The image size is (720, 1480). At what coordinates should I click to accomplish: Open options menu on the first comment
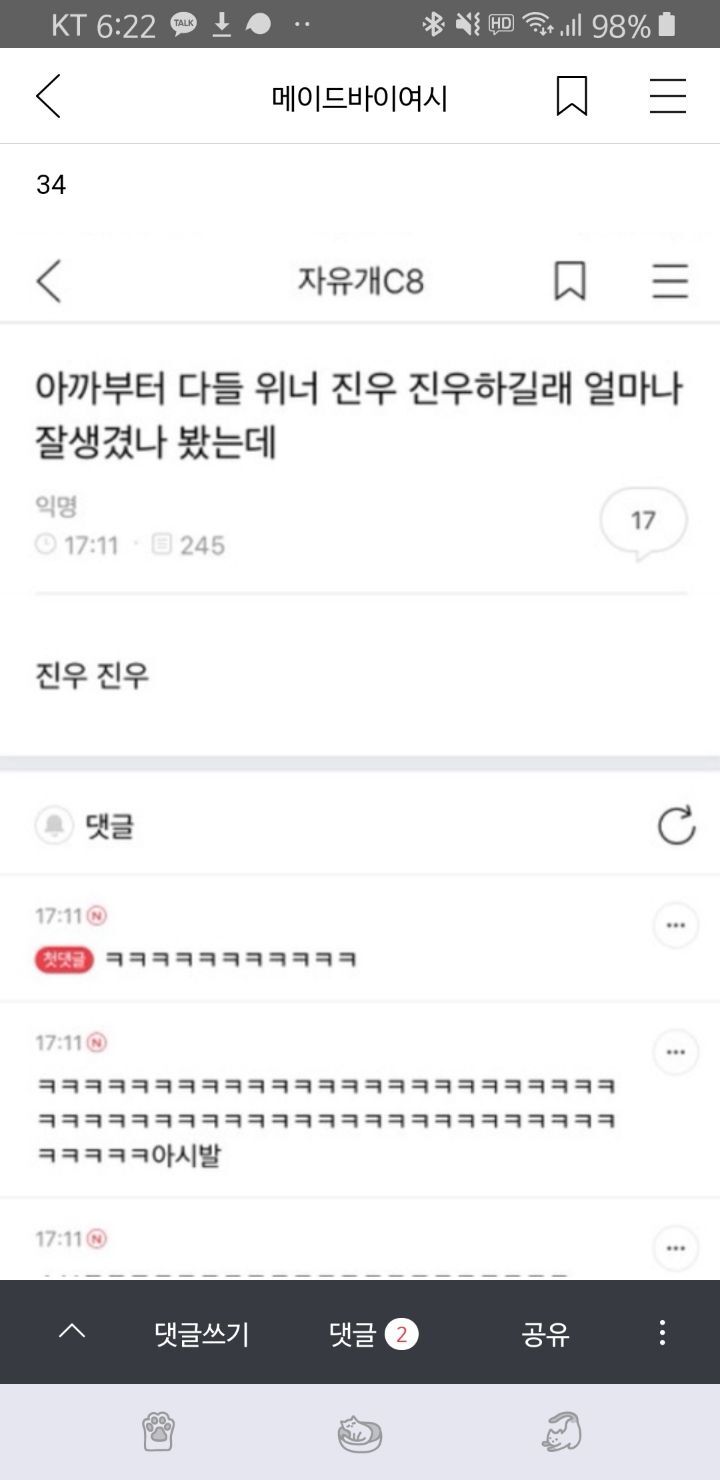(675, 925)
